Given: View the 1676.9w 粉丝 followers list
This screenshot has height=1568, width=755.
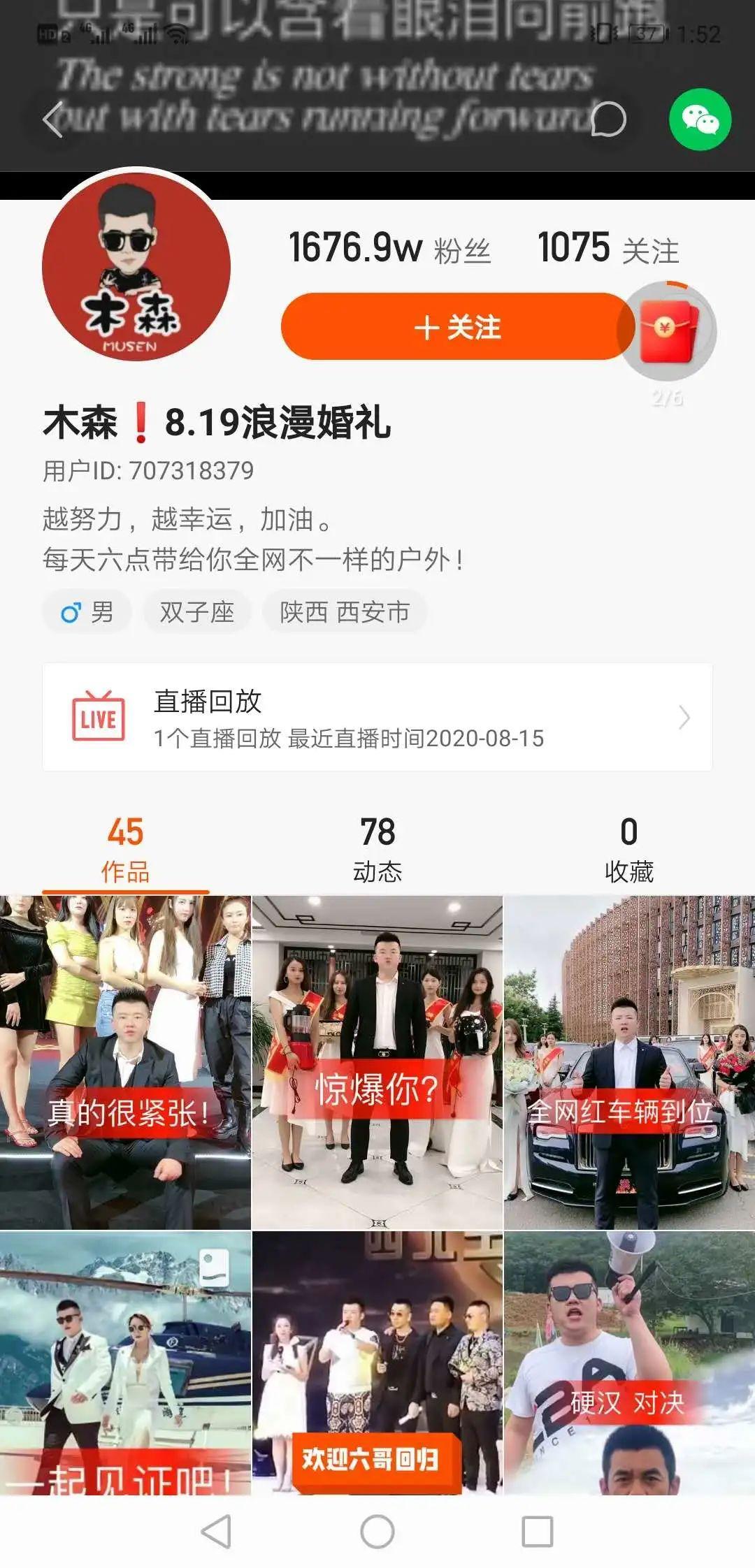Looking at the screenshot, I should coord(389,249).
